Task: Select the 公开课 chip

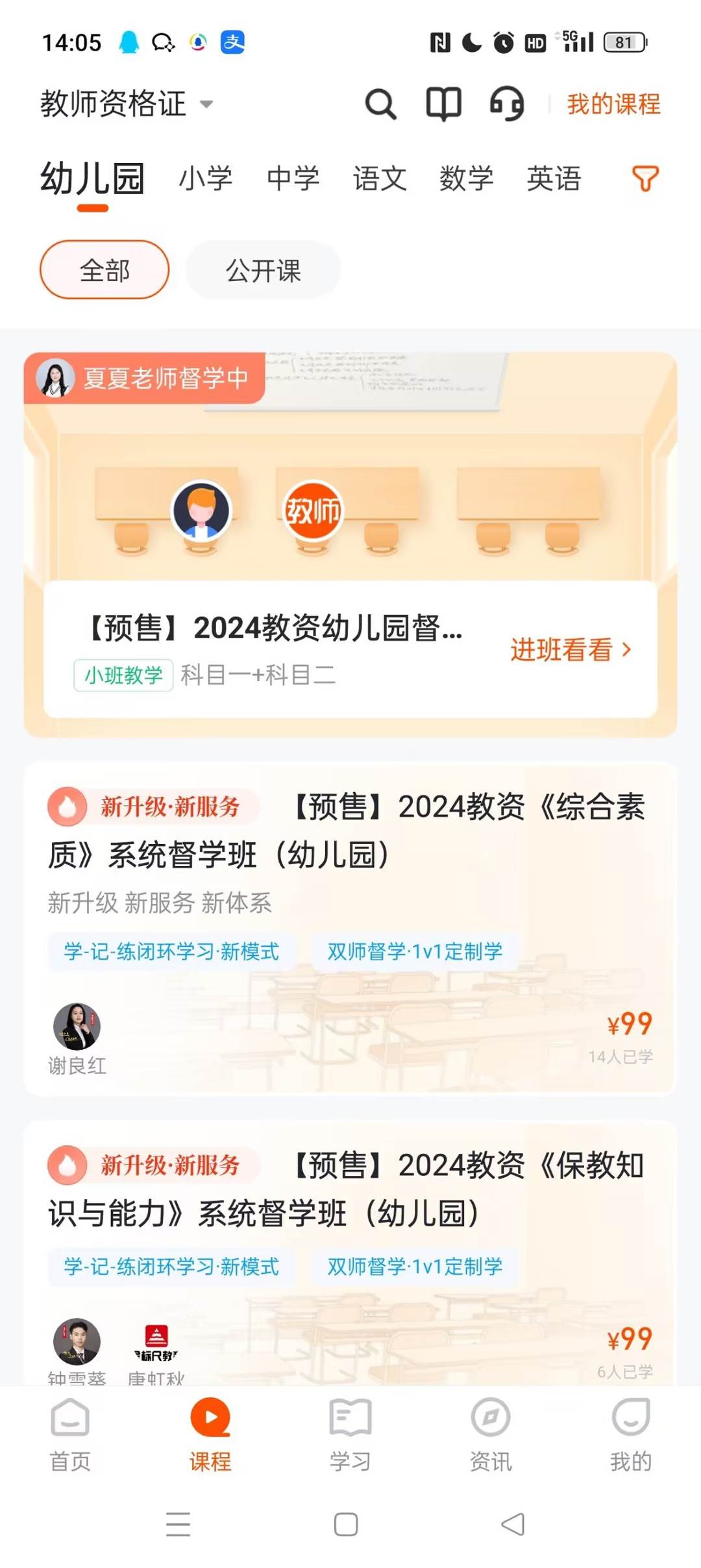Action: (263, 270)
